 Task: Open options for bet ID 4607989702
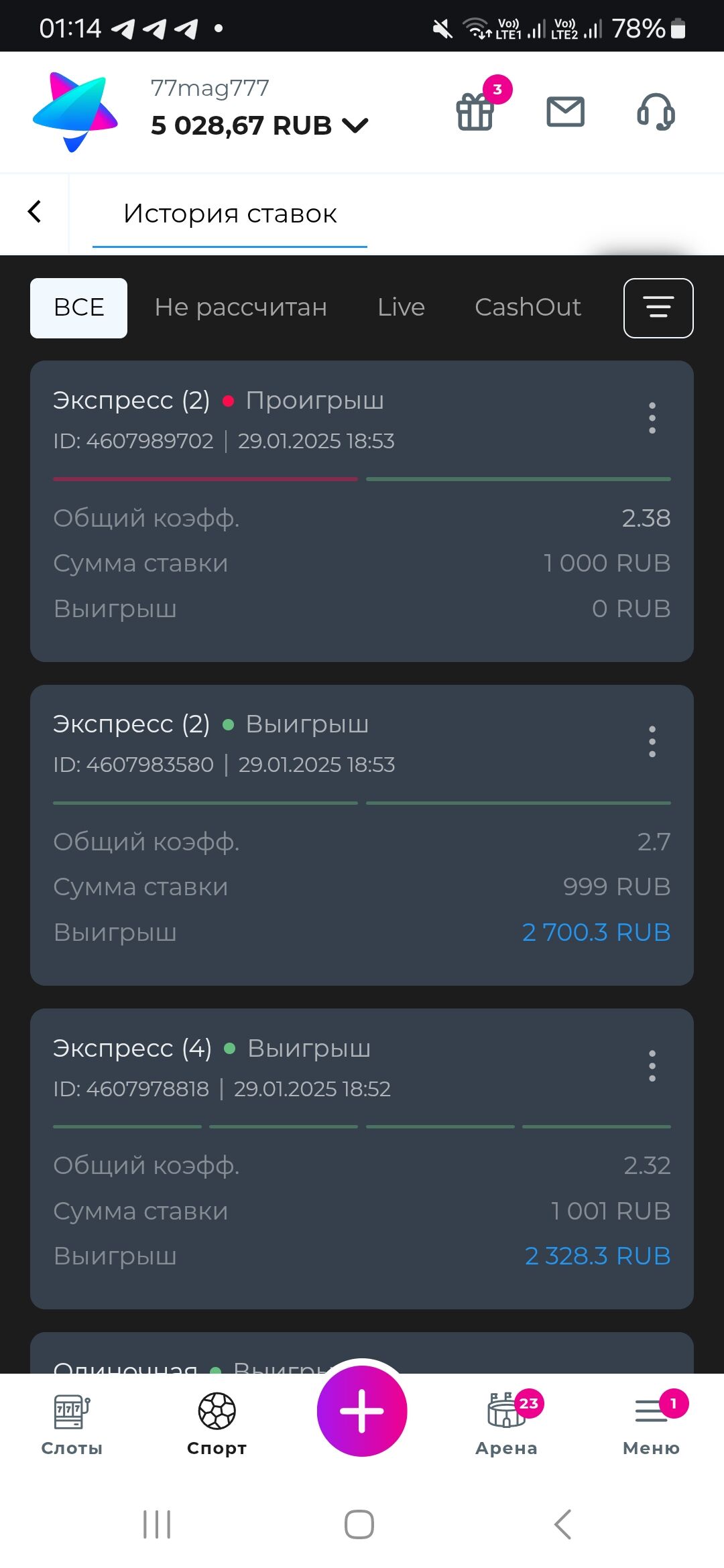pyautogui.click(x=652, y=418)
